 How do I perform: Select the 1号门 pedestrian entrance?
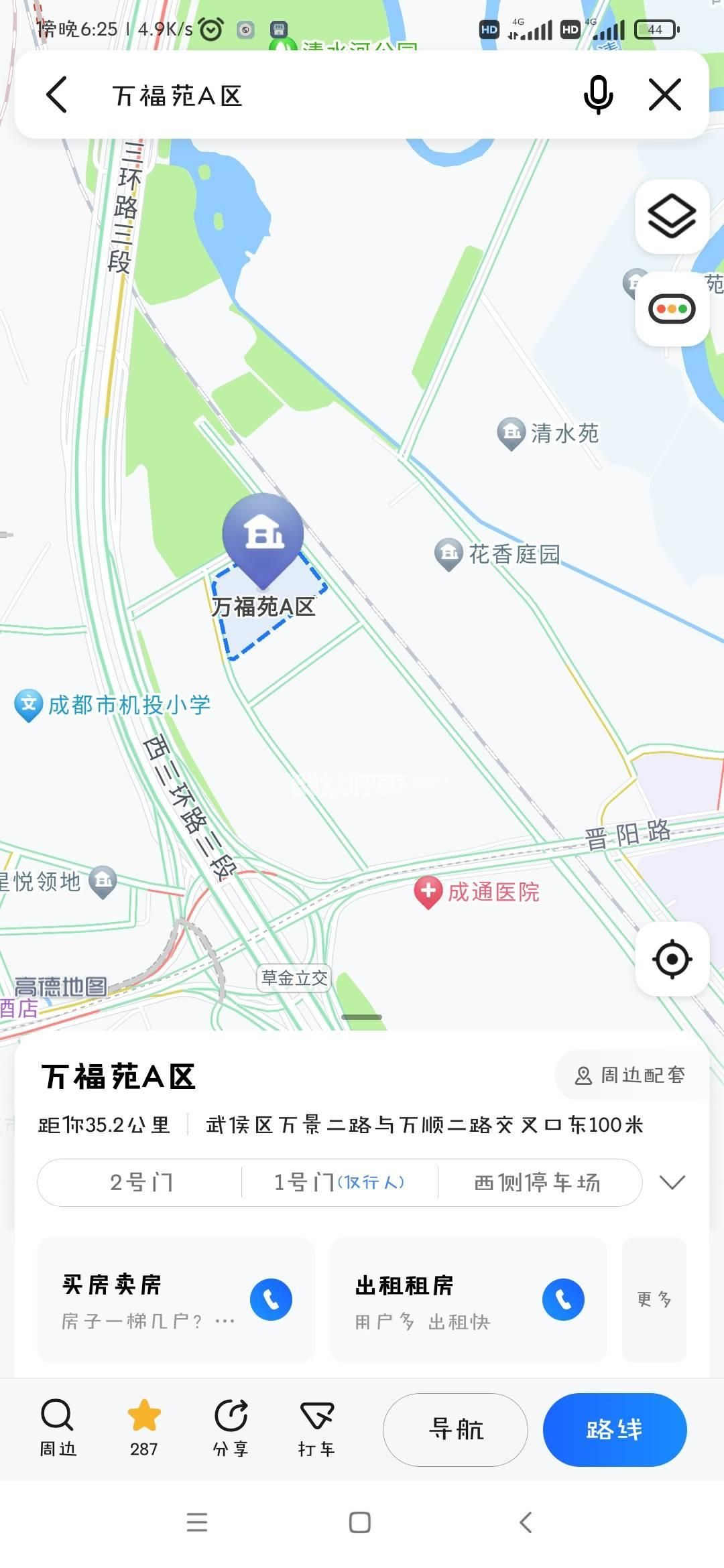(x=339, y=1183)
